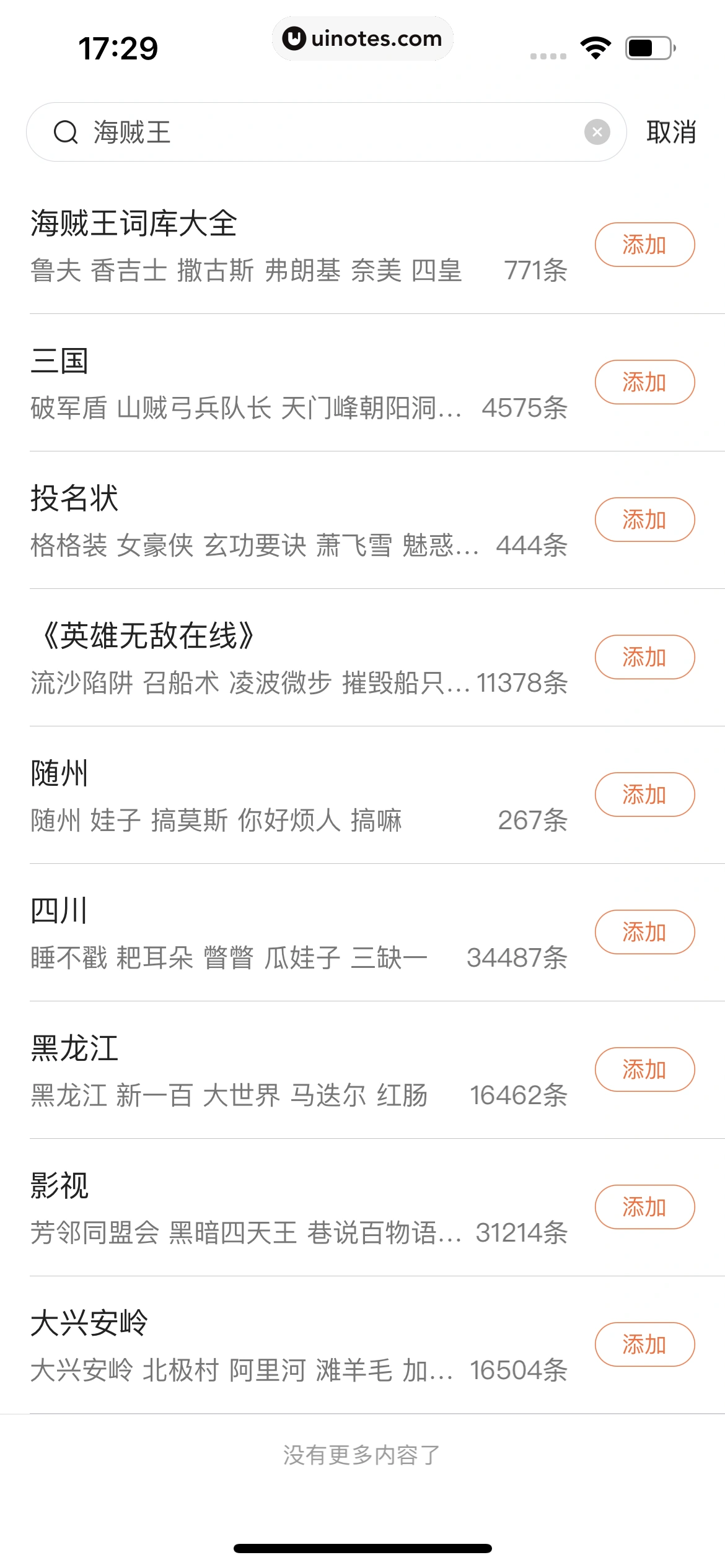Tap 添加 next to 影视
The height and width of the screenshot is (1568, 725).
(644, 1207)
